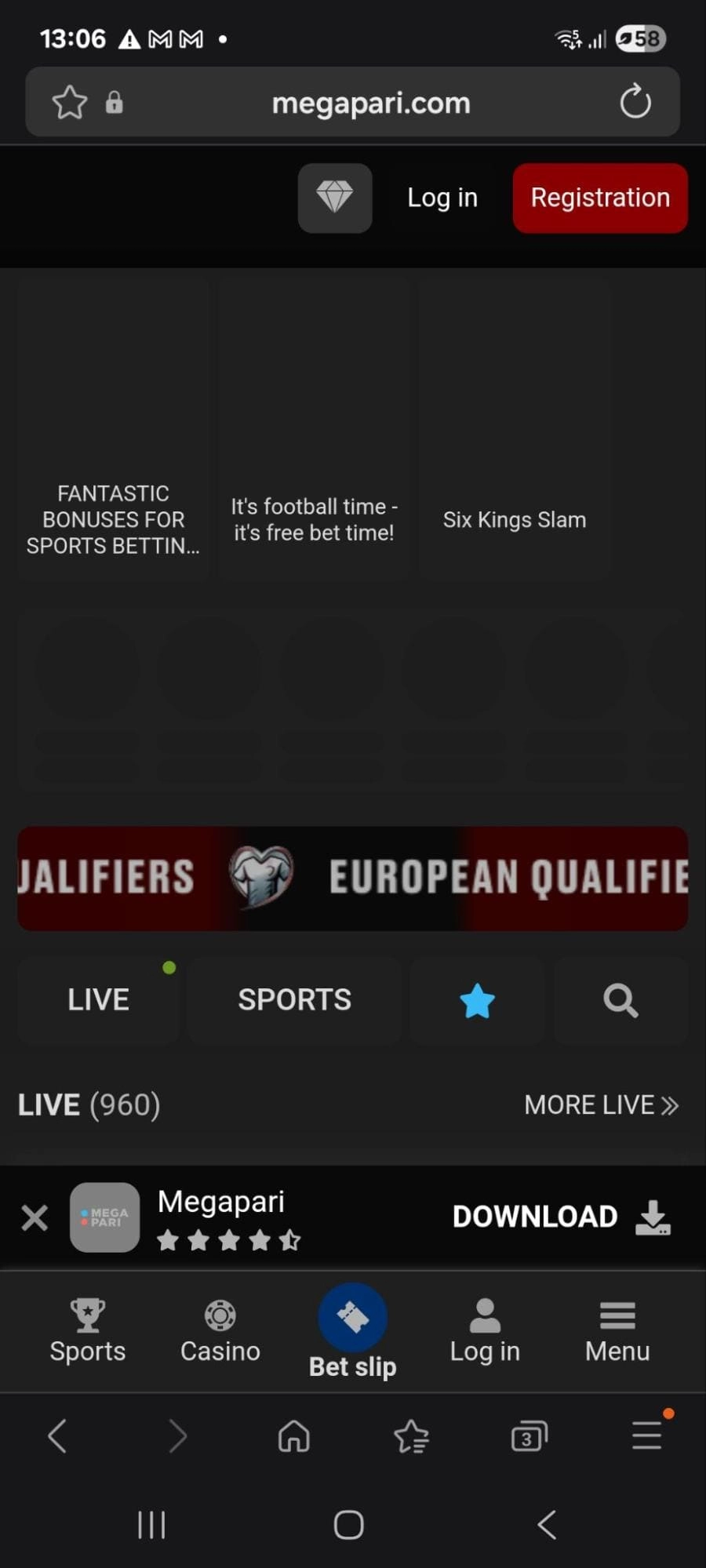Select Log in on the bottom bar

485,1331
